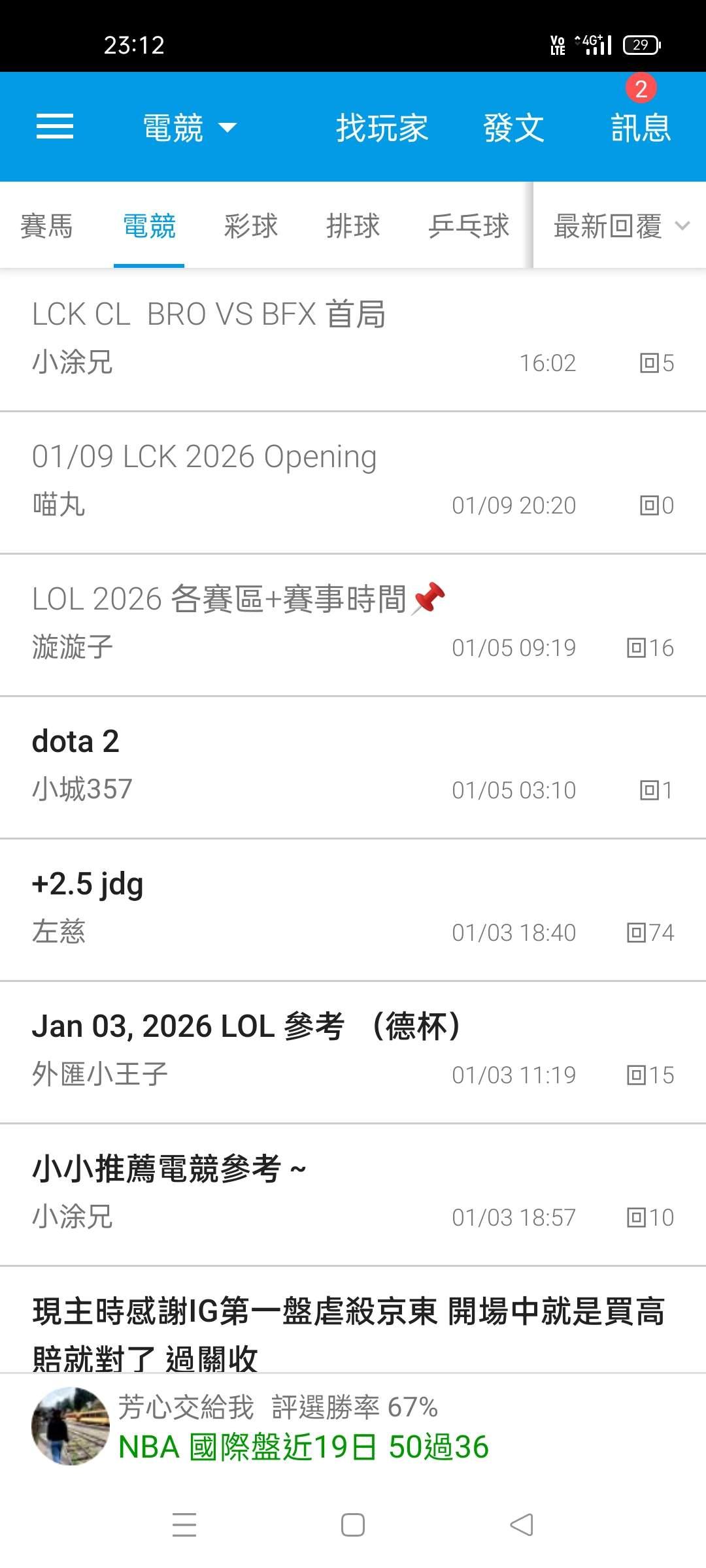Expand the 電競 category dropdown
Image resolution: width=706 pixels, height=1568 pixels.
[188, 127]
